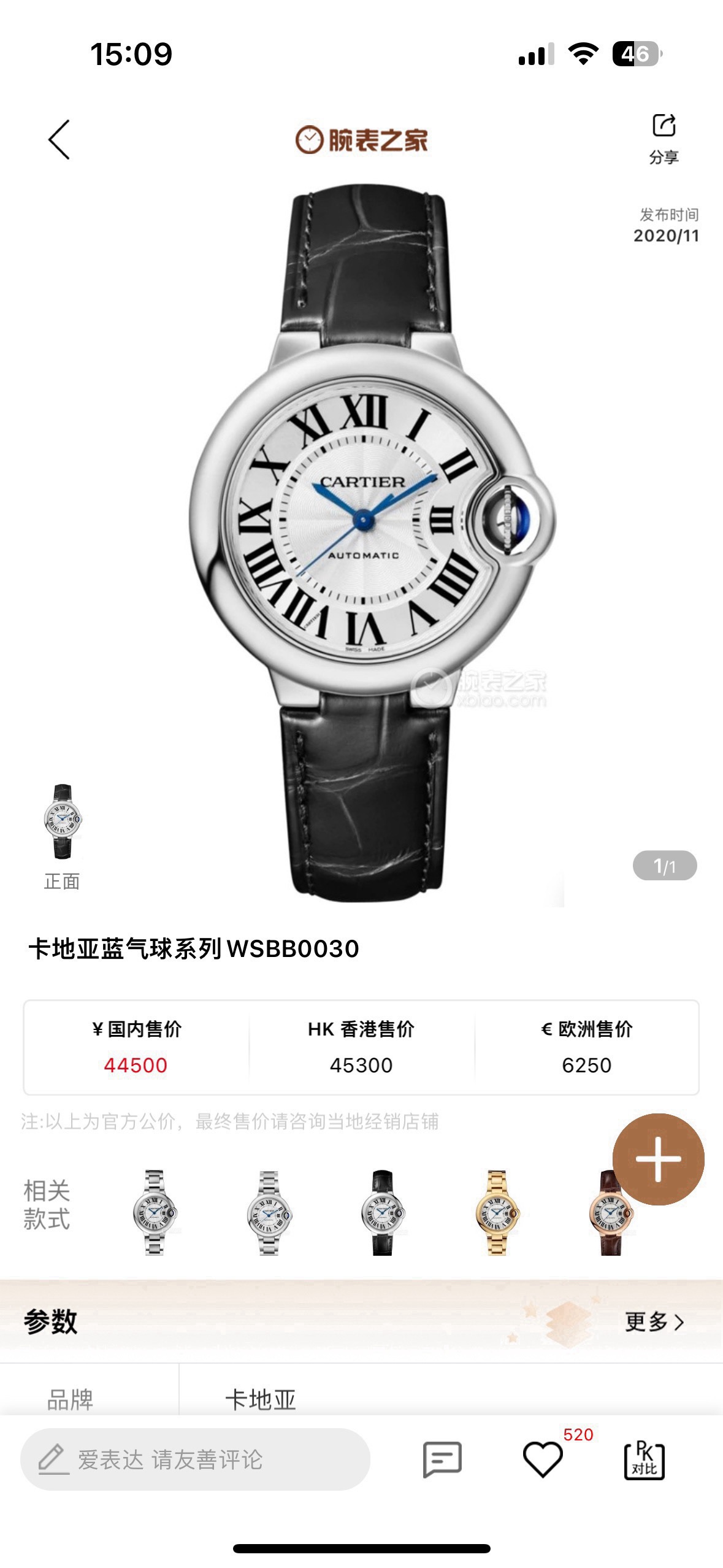Viewport: 723px width, 1568px height.
Task: Share this watch page via 分享
Action: (664, 138)
